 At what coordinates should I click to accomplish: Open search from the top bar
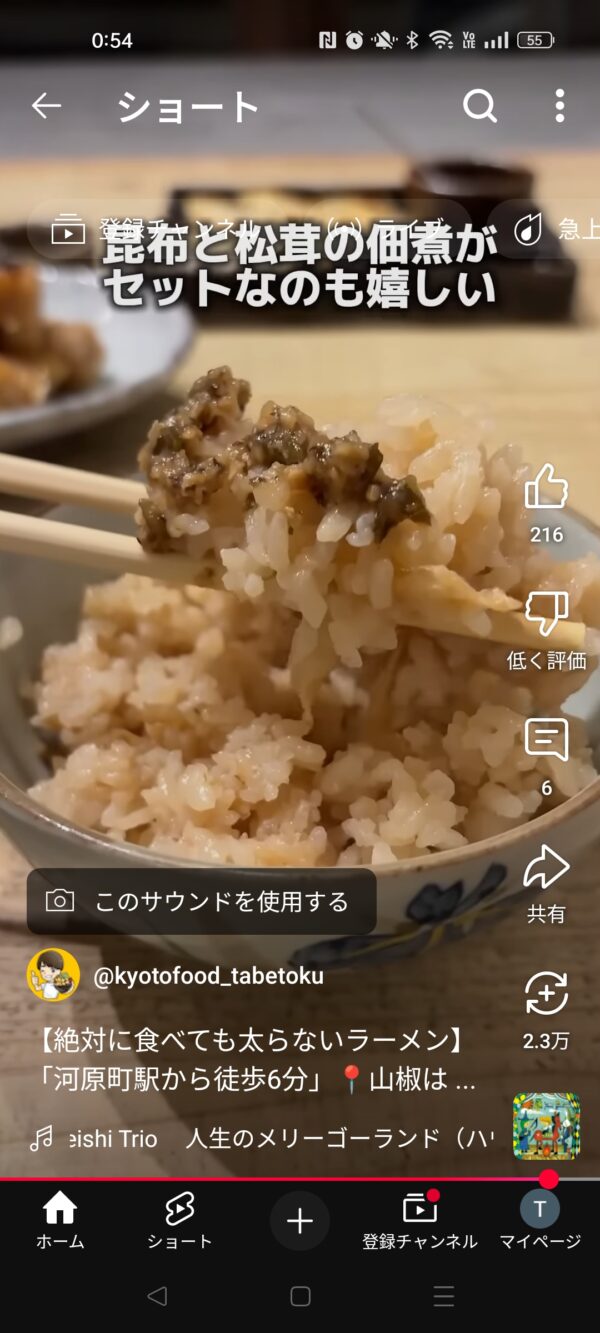[x=480, y=106]
